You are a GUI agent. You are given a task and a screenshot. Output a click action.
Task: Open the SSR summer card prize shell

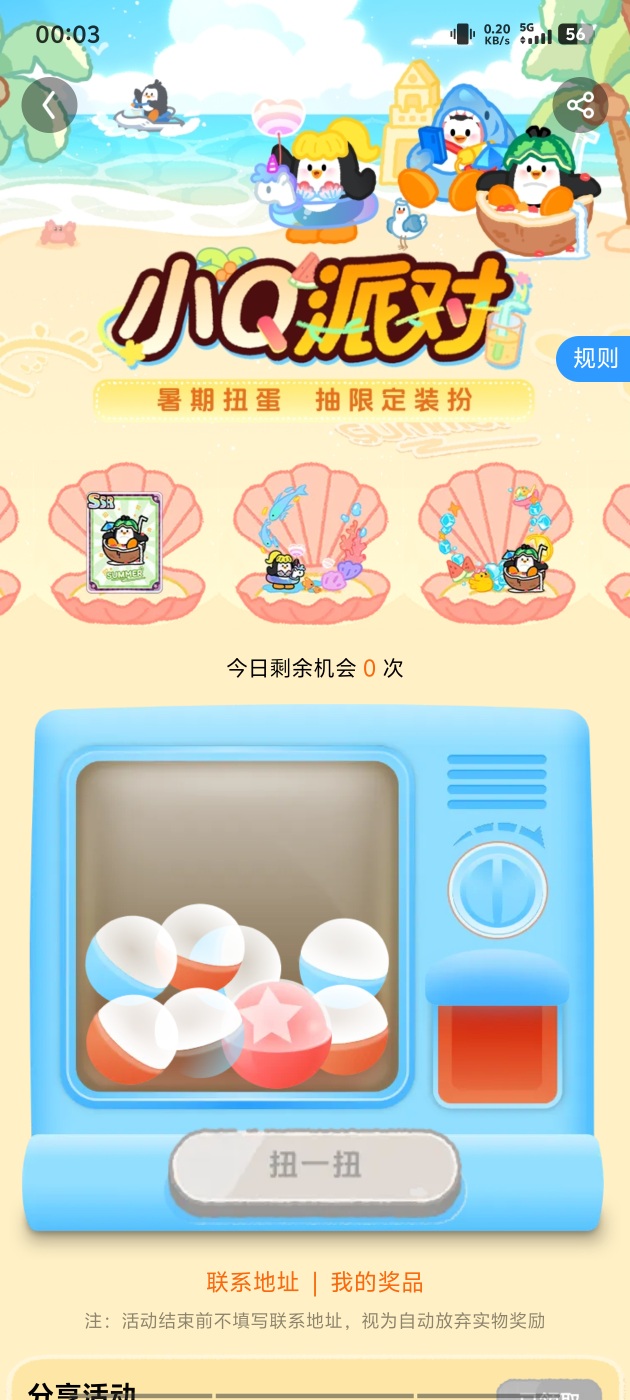pyautogui.click(x=125, y=543)
